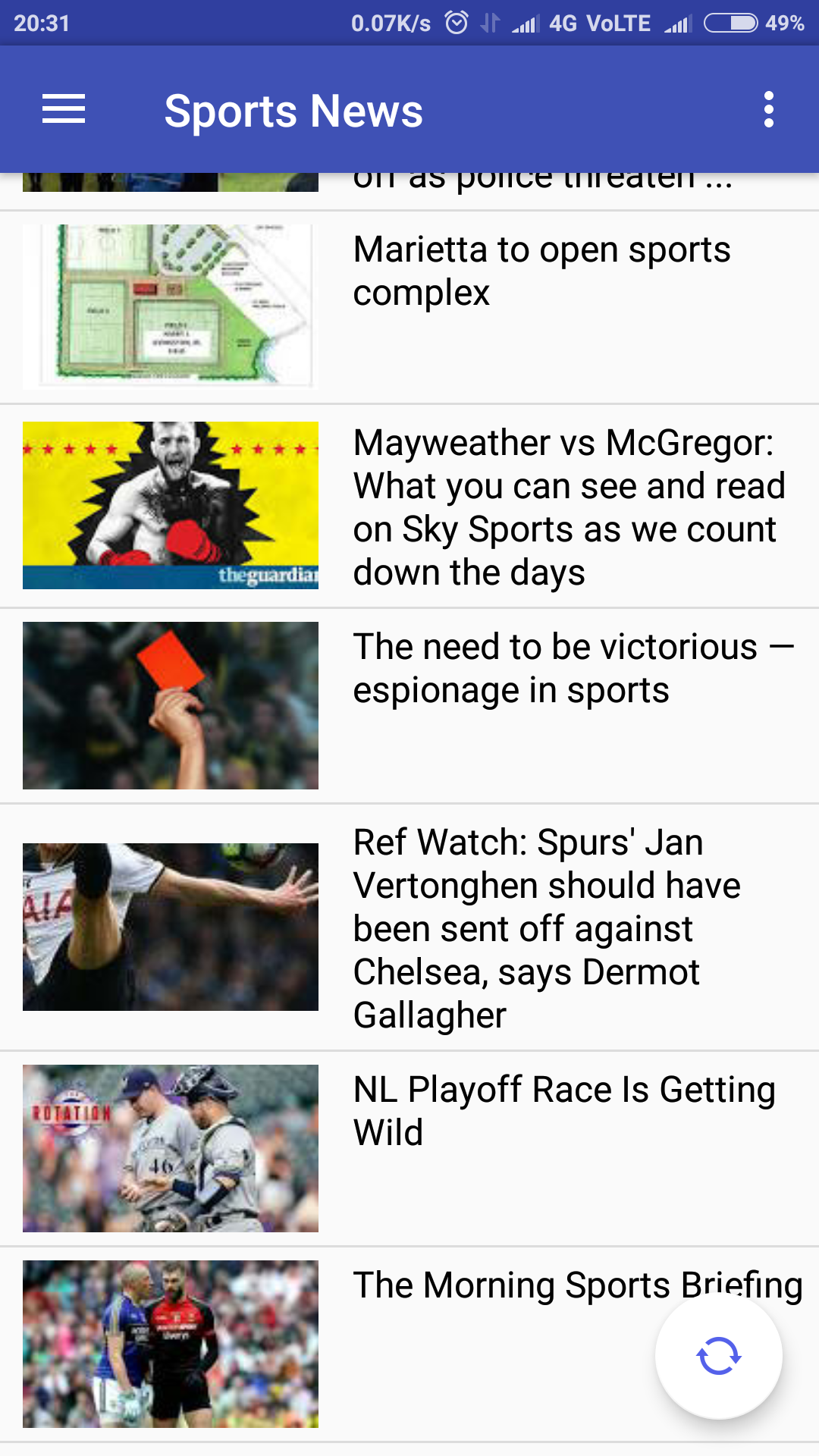819x1456 pixels.
Task: Open the navigation drawer hamburger menu
Action: (x=64, y=109)
